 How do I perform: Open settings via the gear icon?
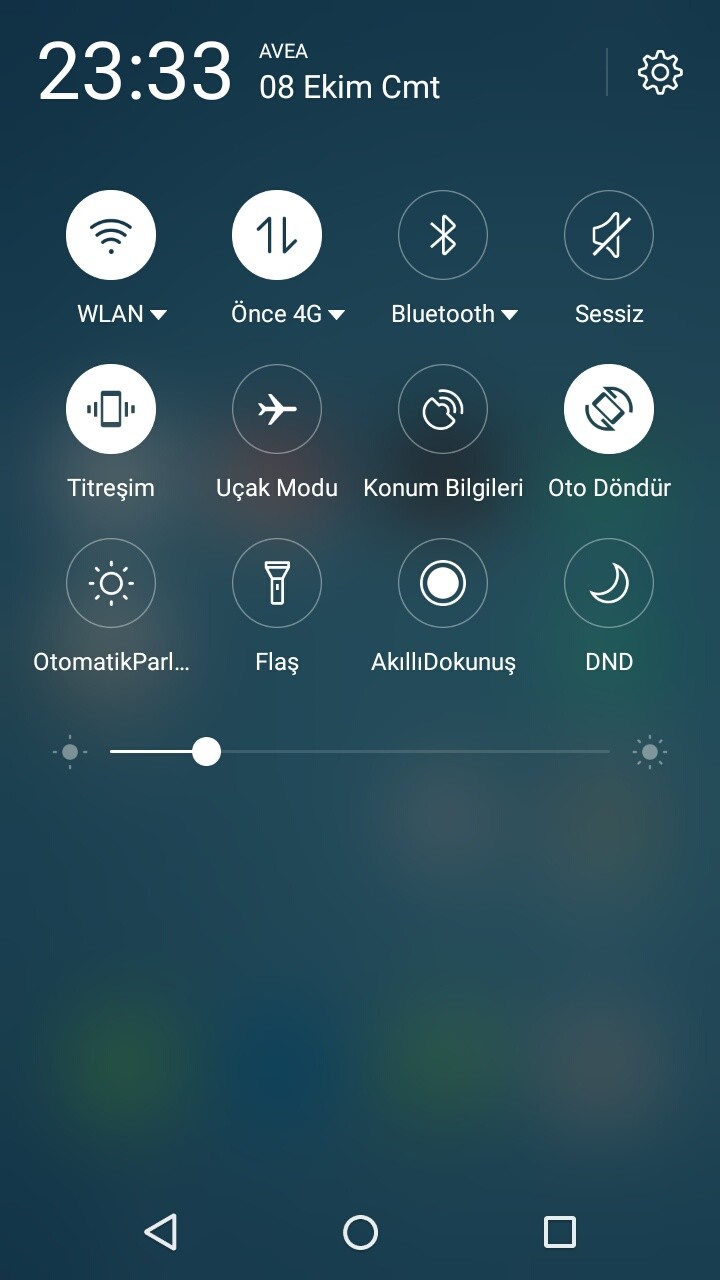click(660, 73)
